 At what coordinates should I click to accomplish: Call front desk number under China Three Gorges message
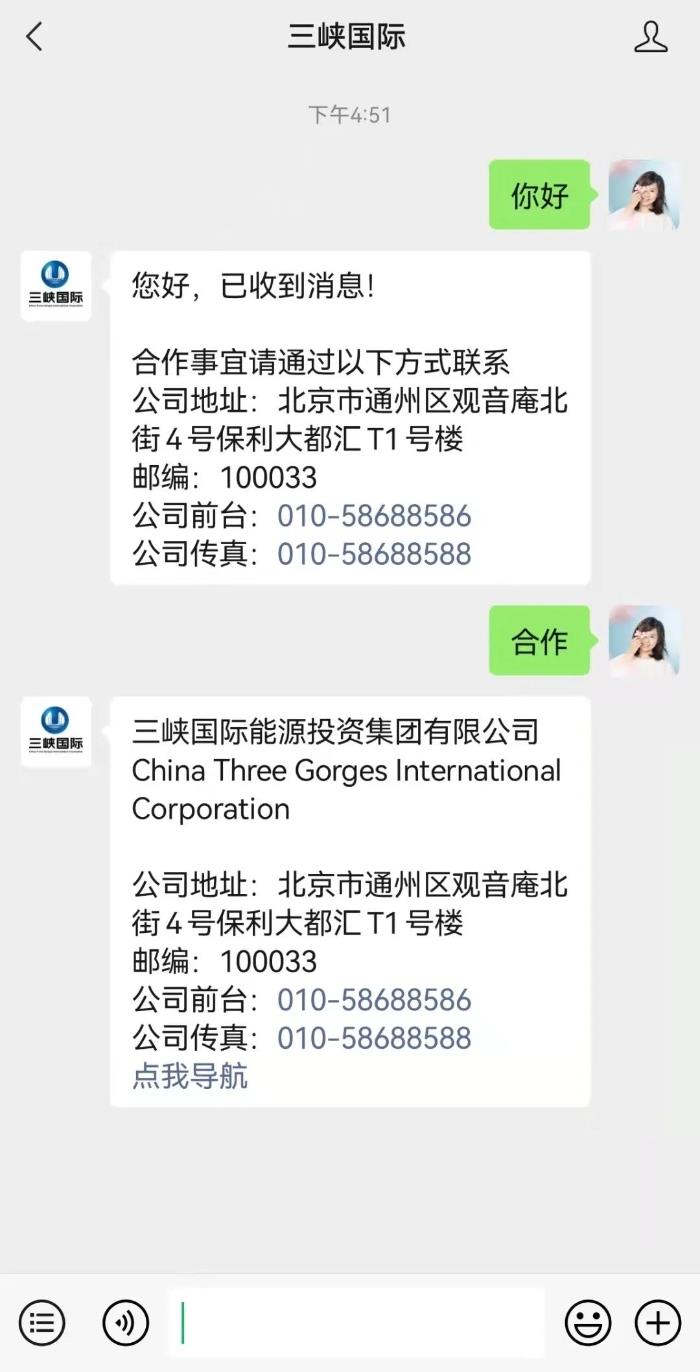coord(374,1000)
